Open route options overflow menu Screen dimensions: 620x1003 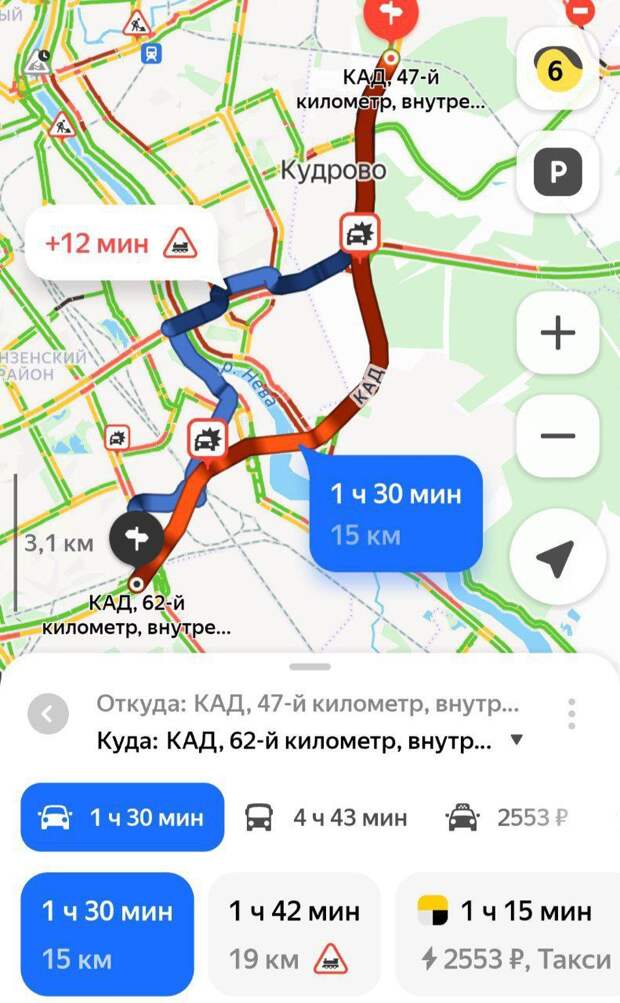572,714
